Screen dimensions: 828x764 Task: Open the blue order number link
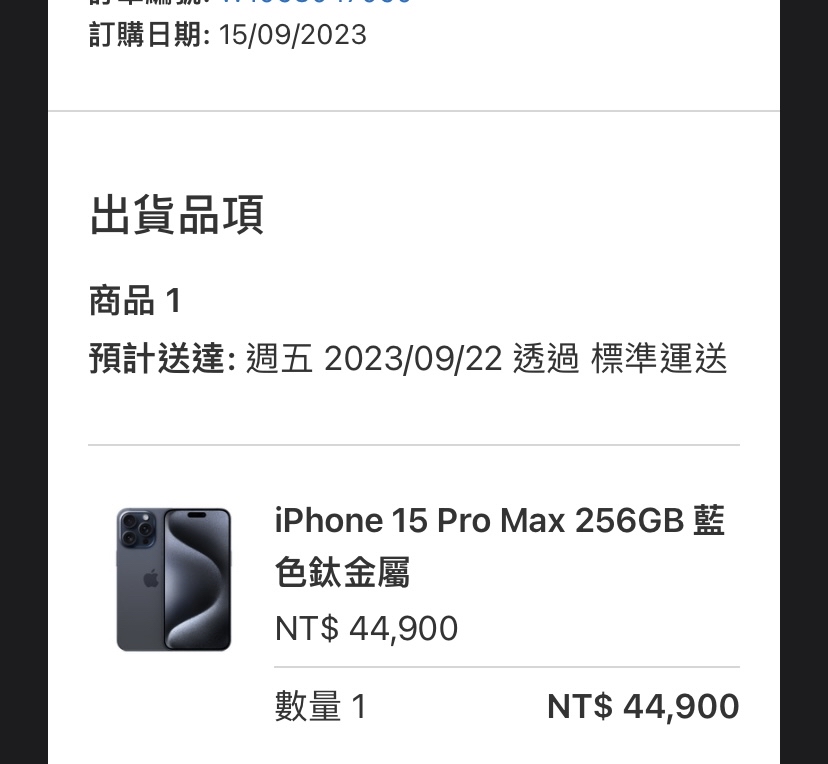pos(315,3)
